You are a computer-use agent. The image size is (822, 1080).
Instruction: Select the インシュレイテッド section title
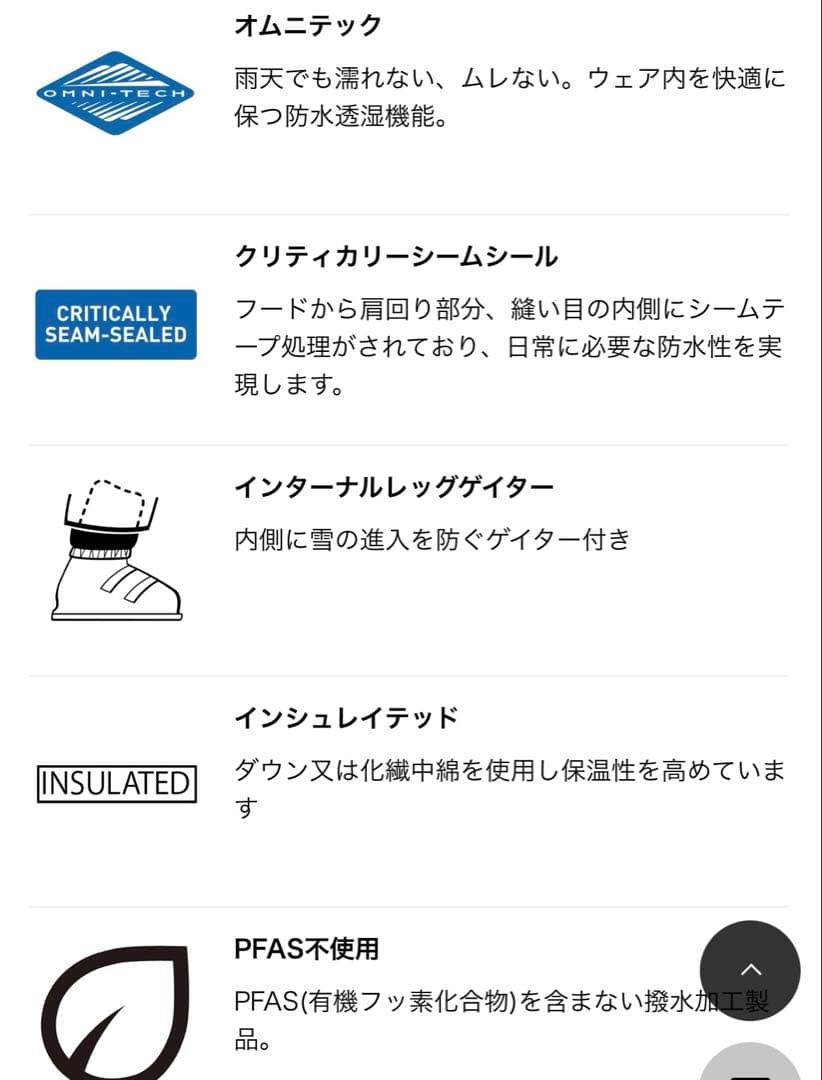coord(347,716)
